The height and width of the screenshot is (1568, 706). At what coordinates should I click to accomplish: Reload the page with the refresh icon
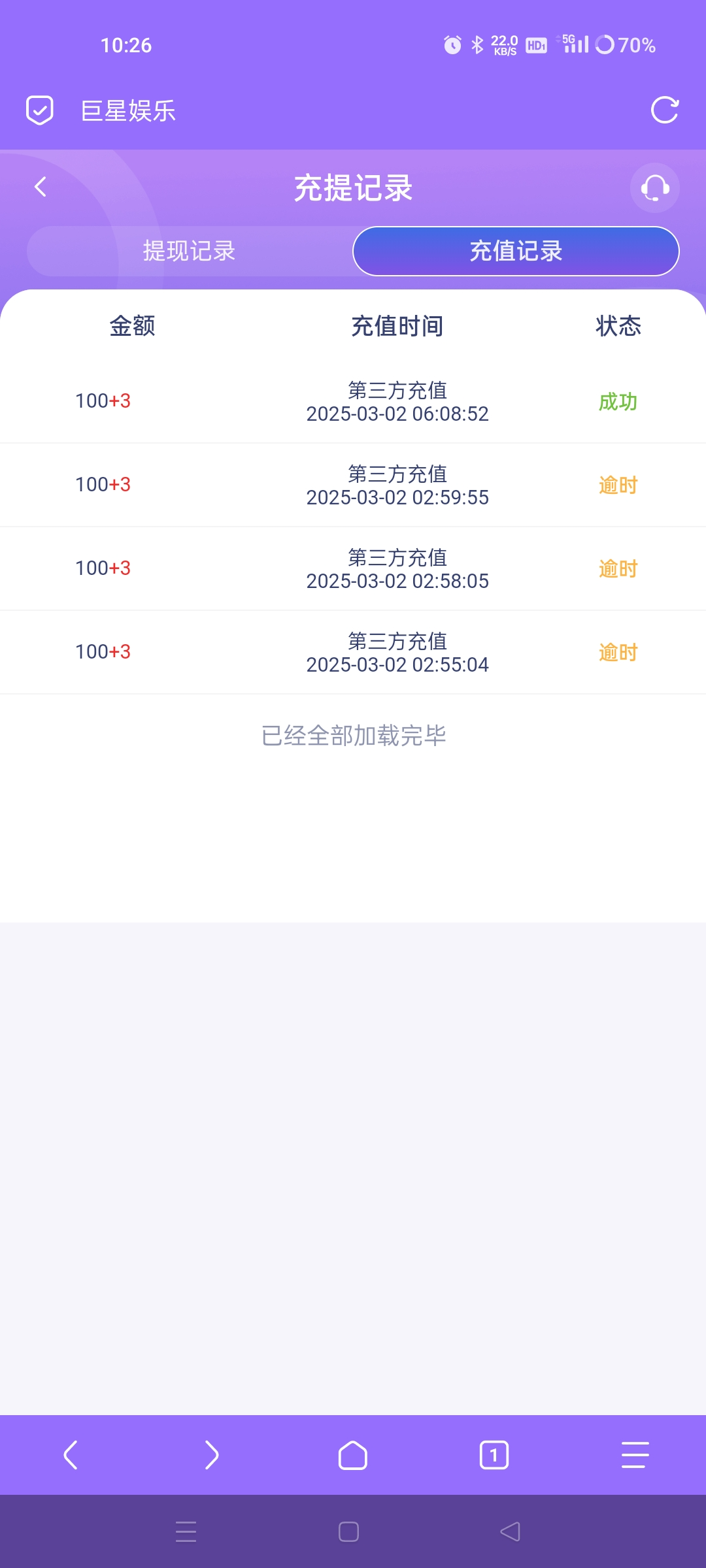point(665,110)
